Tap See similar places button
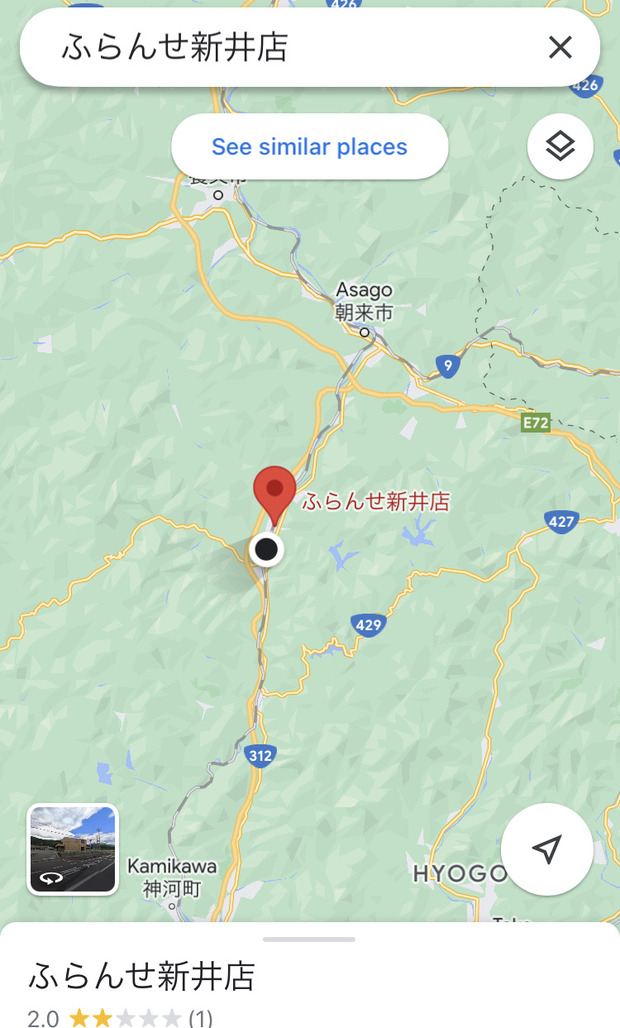 309,147
